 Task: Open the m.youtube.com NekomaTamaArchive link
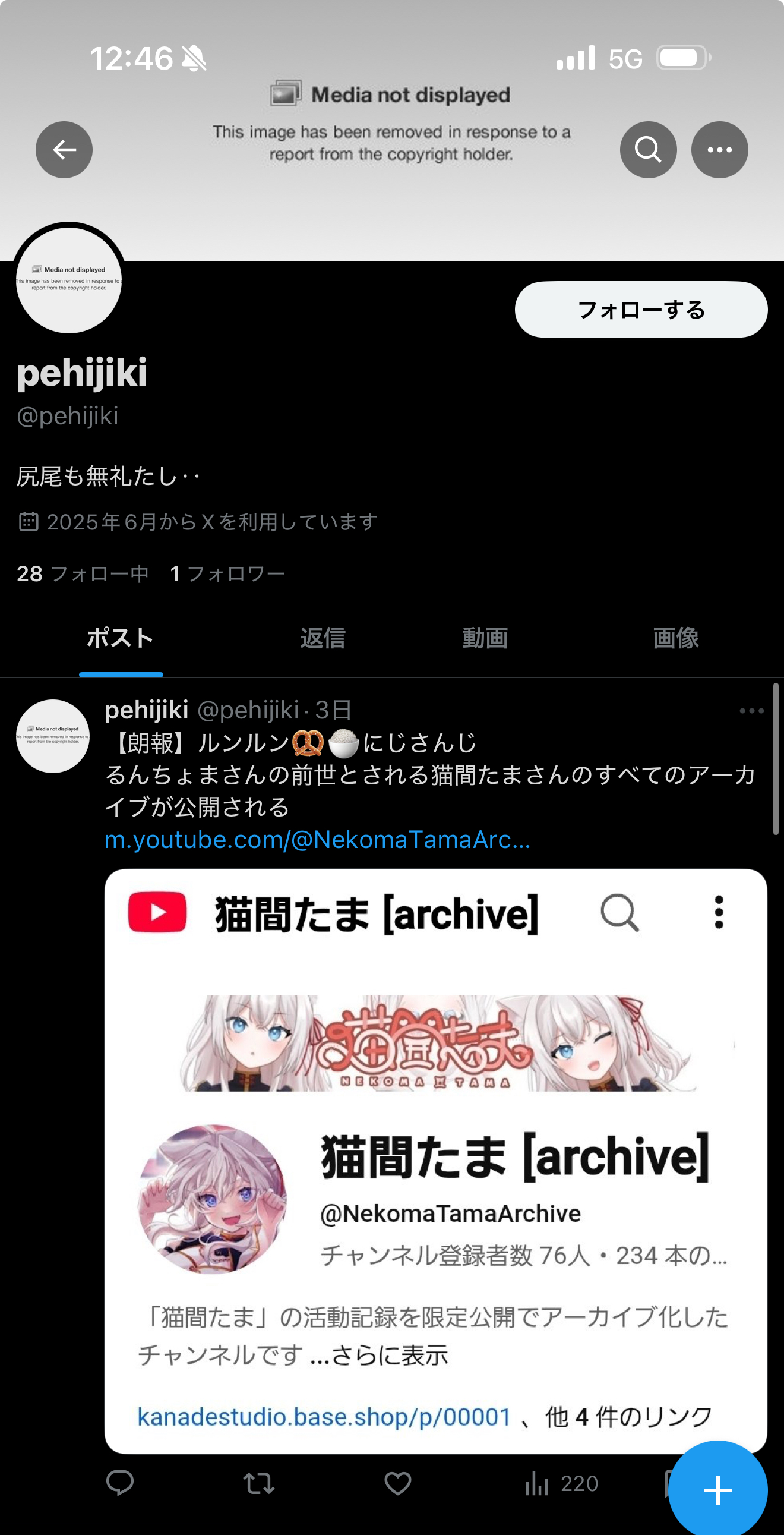(317, 840)
